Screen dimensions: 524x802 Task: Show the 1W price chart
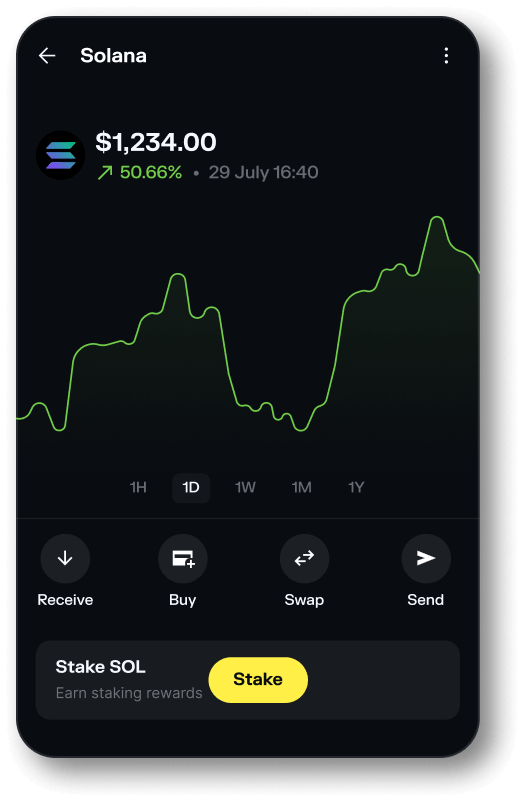coord(245,487)
